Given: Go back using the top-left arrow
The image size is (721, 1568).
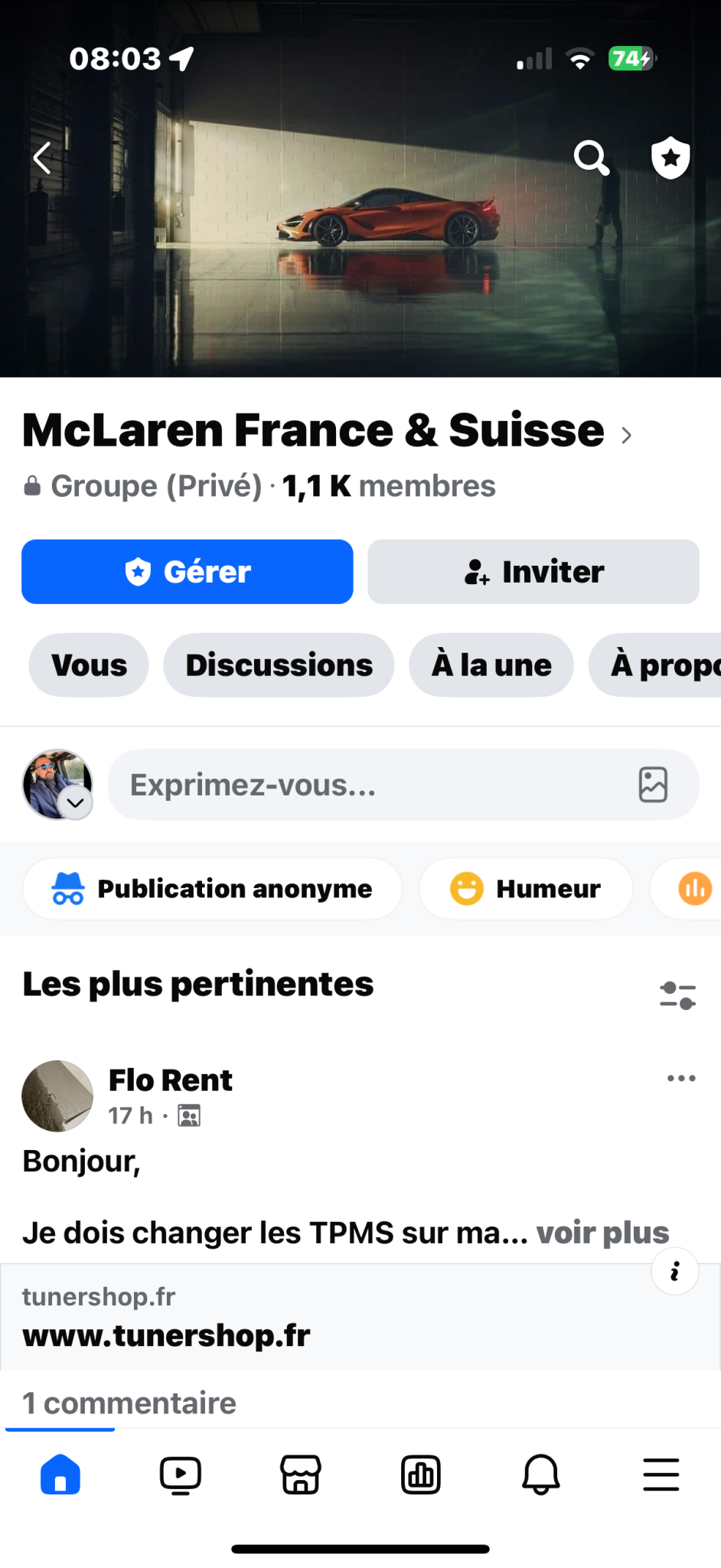Looking at the screenshot, I should coord(43,158).
